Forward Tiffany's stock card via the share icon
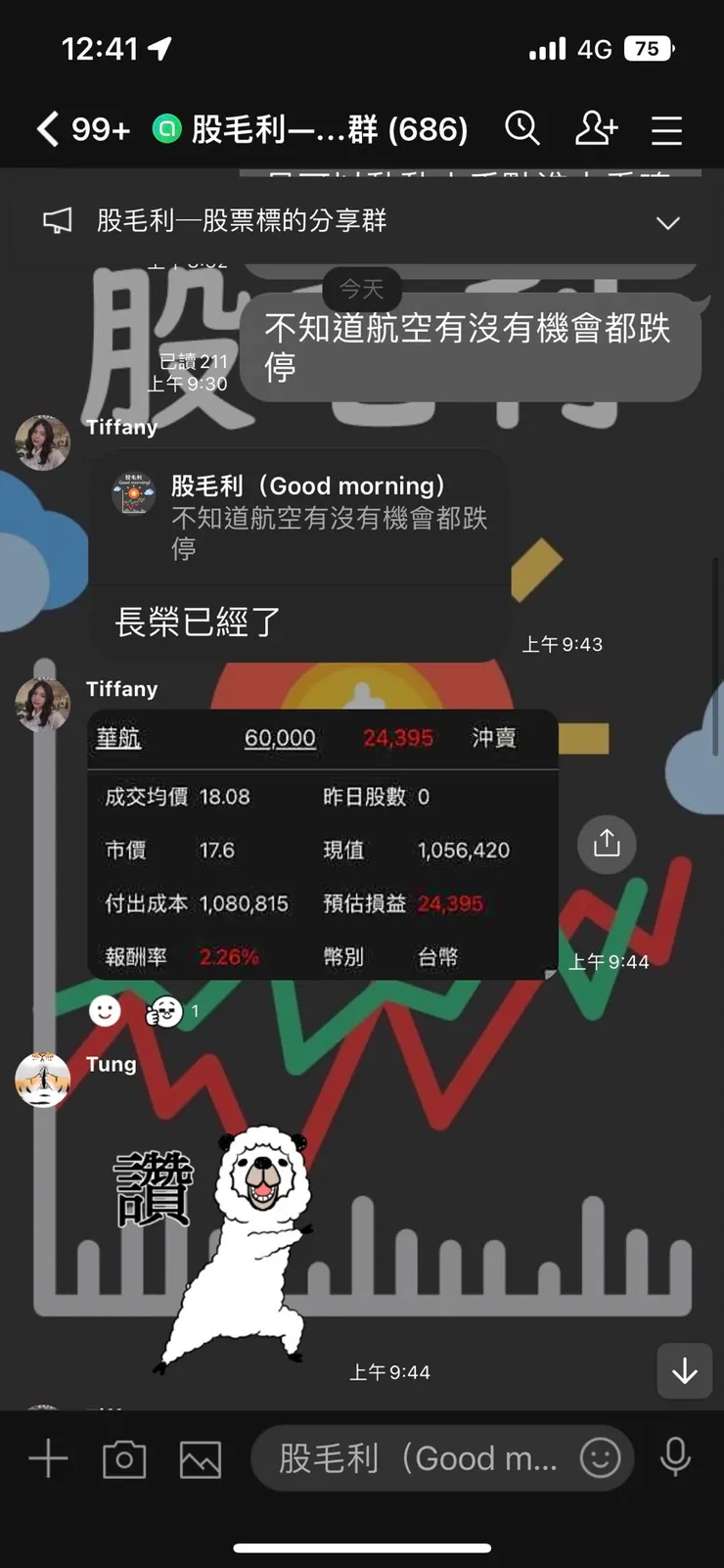Screen dimensions: 724x1568 [x=607, y=845]
